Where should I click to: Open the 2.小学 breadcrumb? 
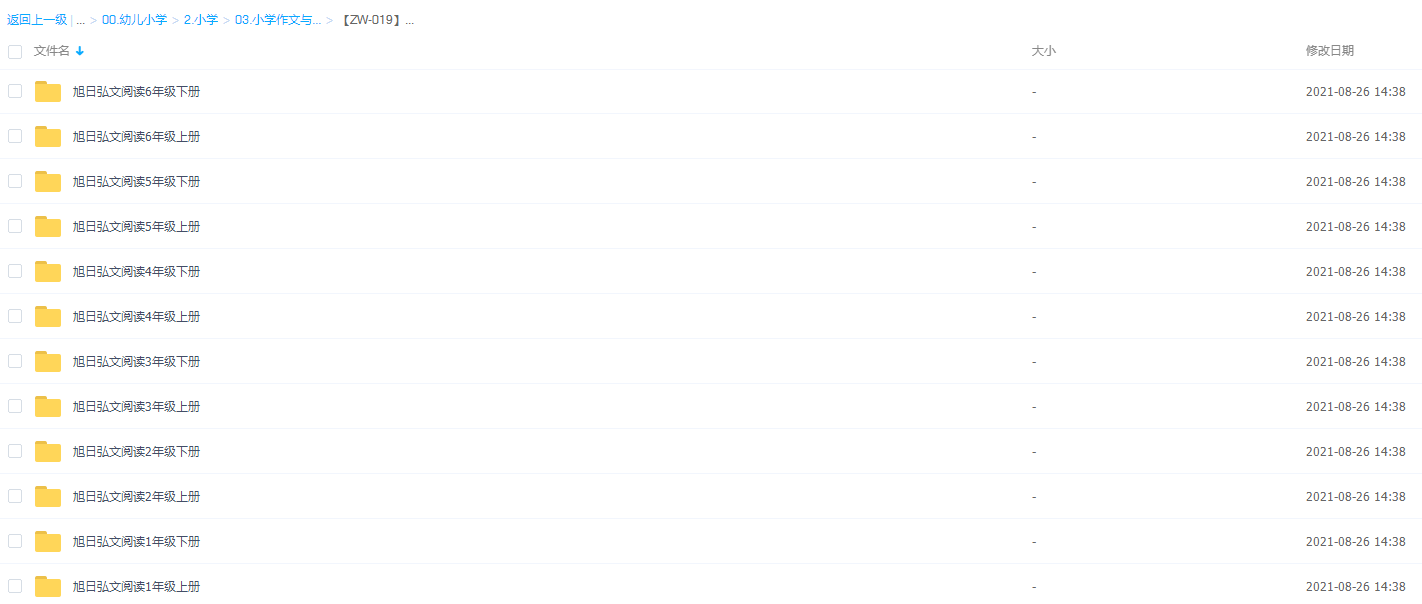[200, 20]
